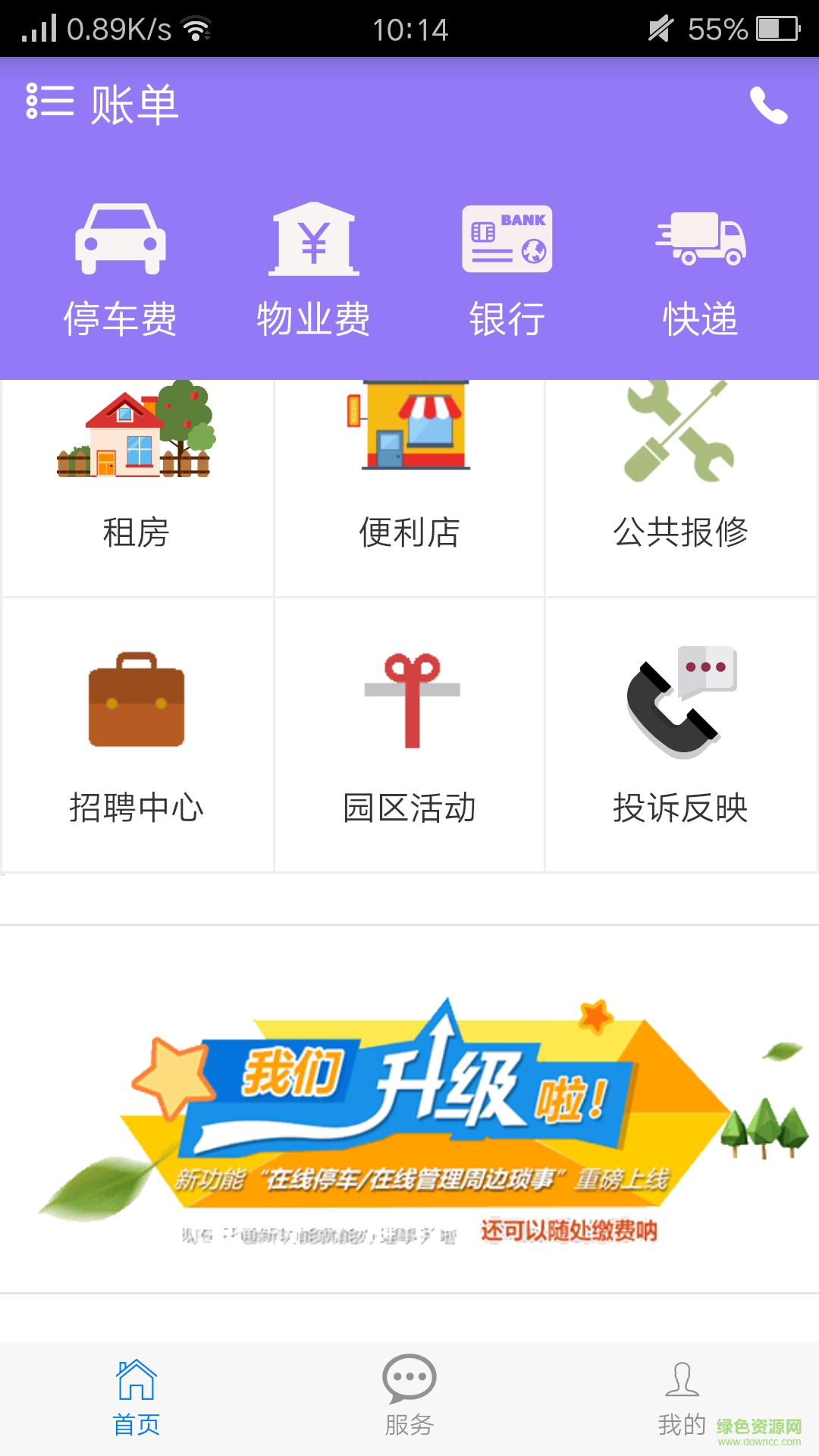Select the 我的 person icon

pos(681,1374)
